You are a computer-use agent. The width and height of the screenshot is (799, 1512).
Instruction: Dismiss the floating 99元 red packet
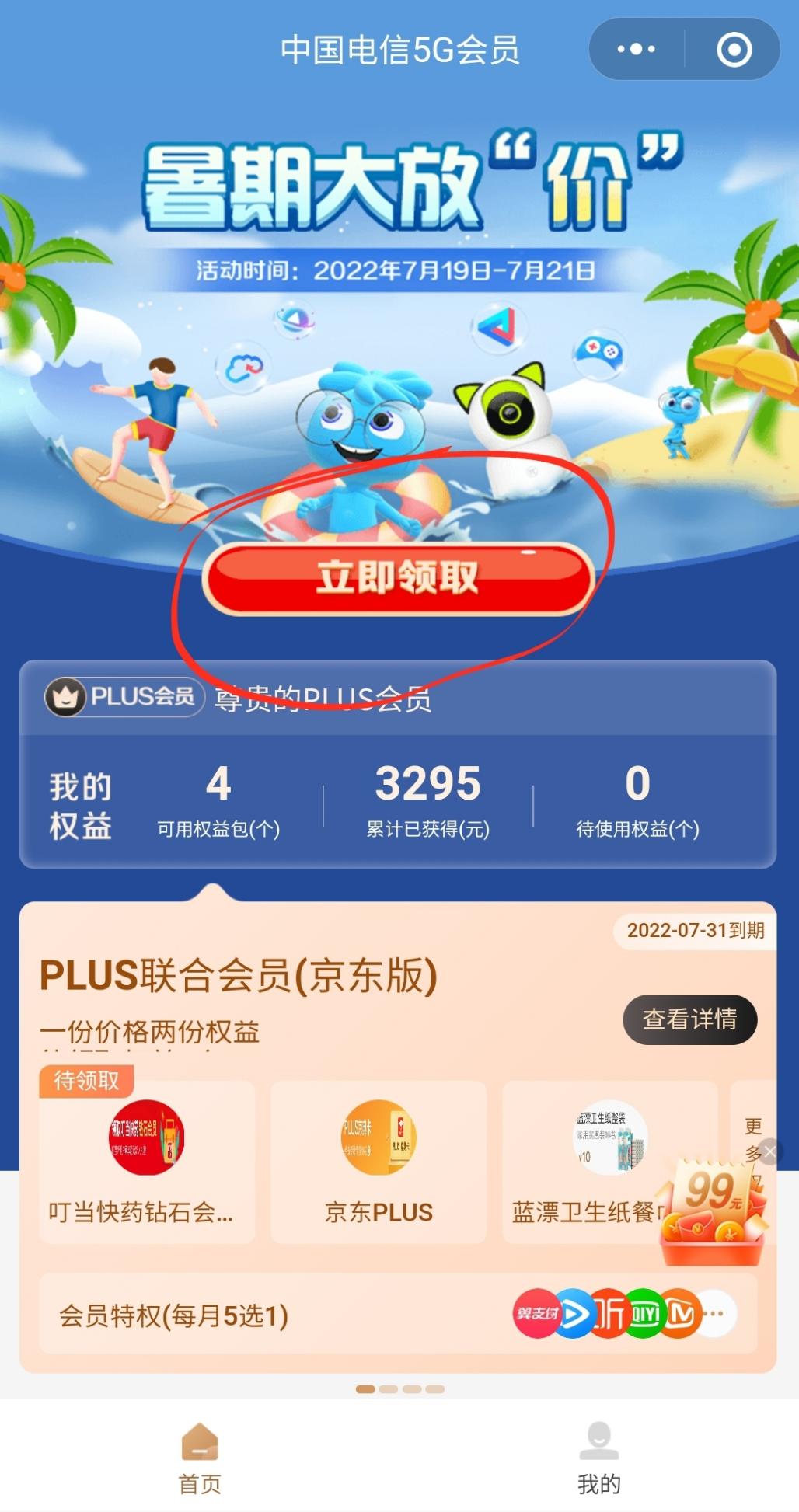click(769, 1151)
